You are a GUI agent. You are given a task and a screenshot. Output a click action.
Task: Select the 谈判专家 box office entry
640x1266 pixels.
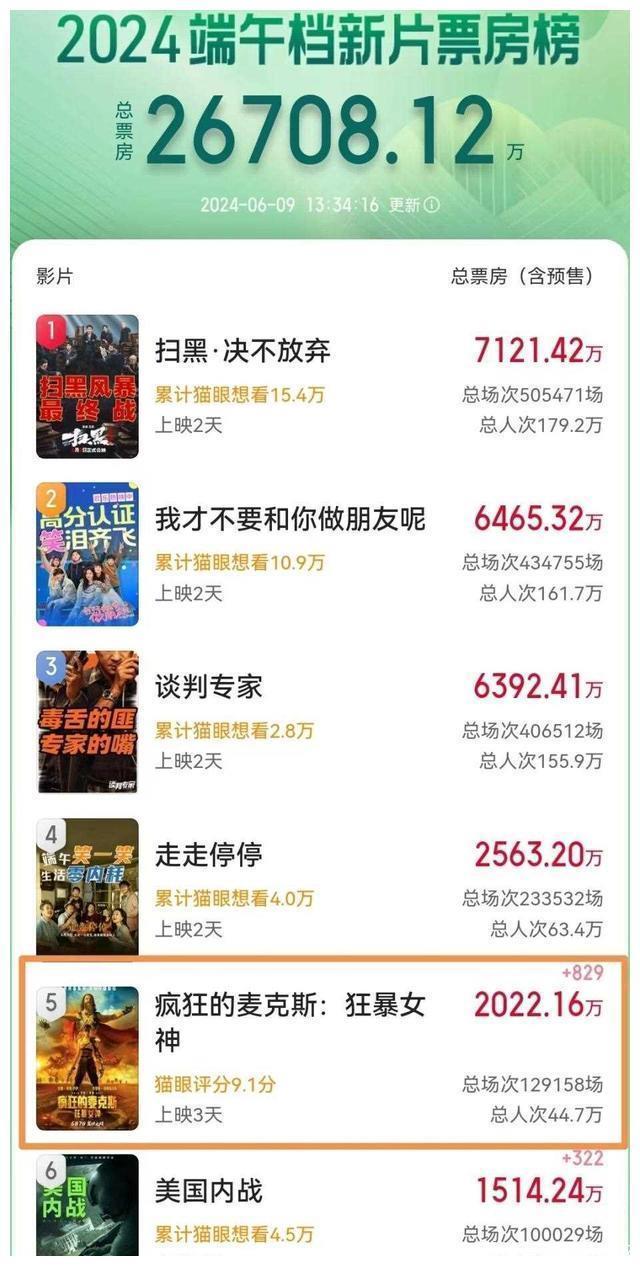(320, 722)
